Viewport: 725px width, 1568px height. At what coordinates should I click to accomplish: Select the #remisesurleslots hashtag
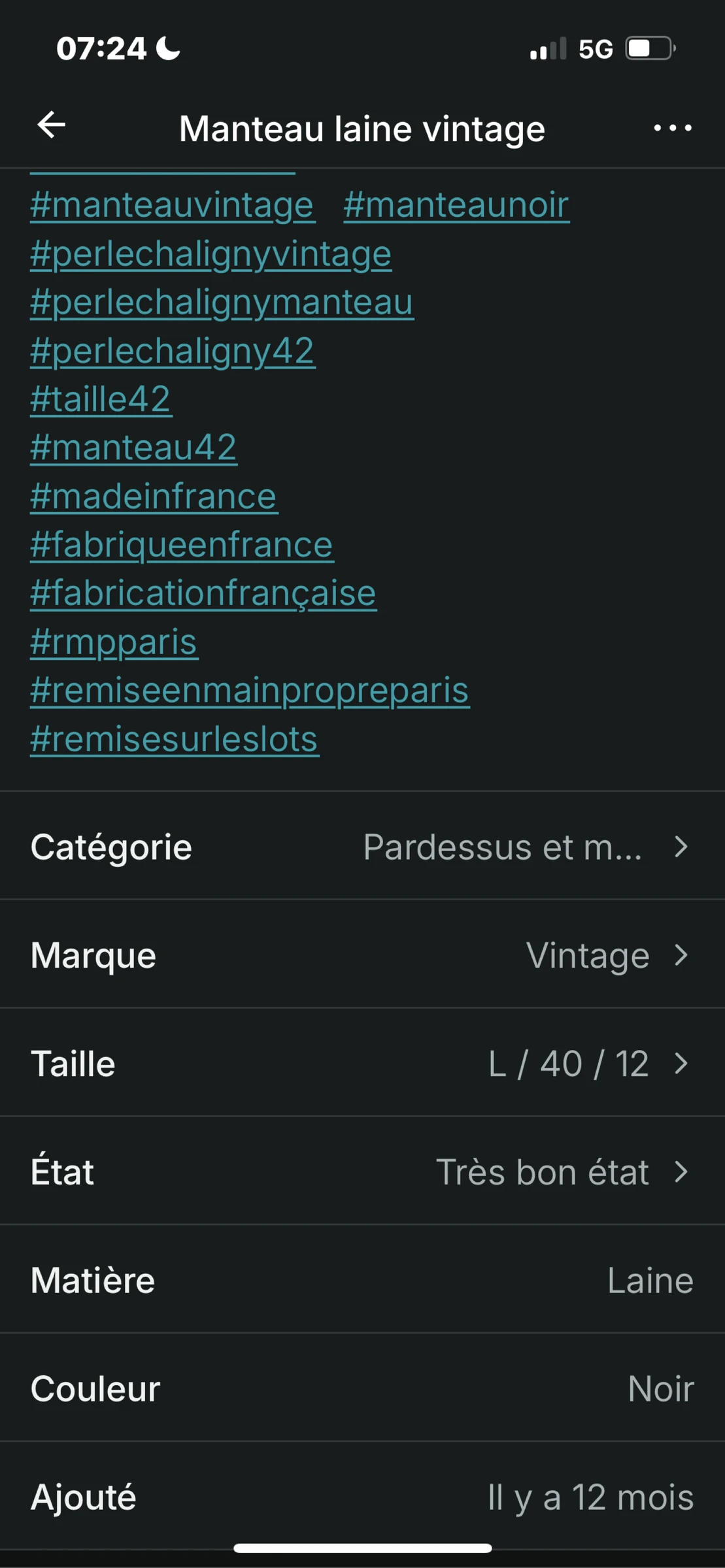coord(175,739)
